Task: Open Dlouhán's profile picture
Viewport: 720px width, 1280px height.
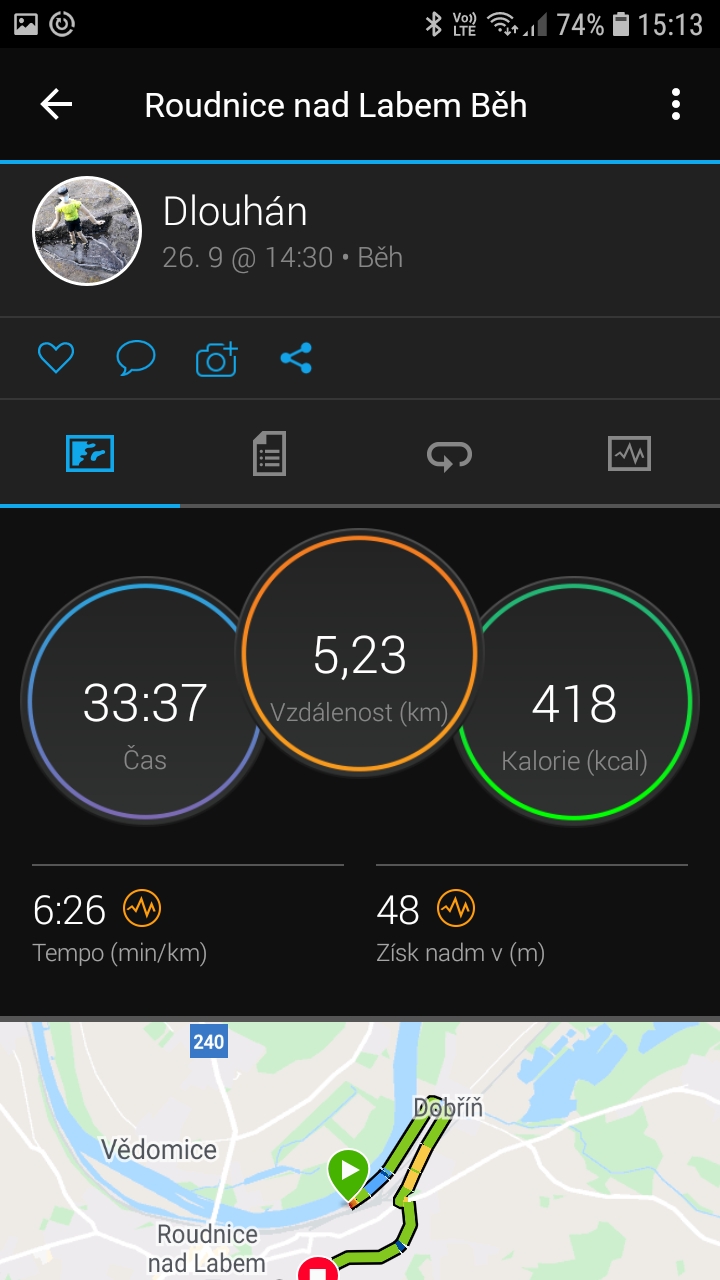Action: 87,231
